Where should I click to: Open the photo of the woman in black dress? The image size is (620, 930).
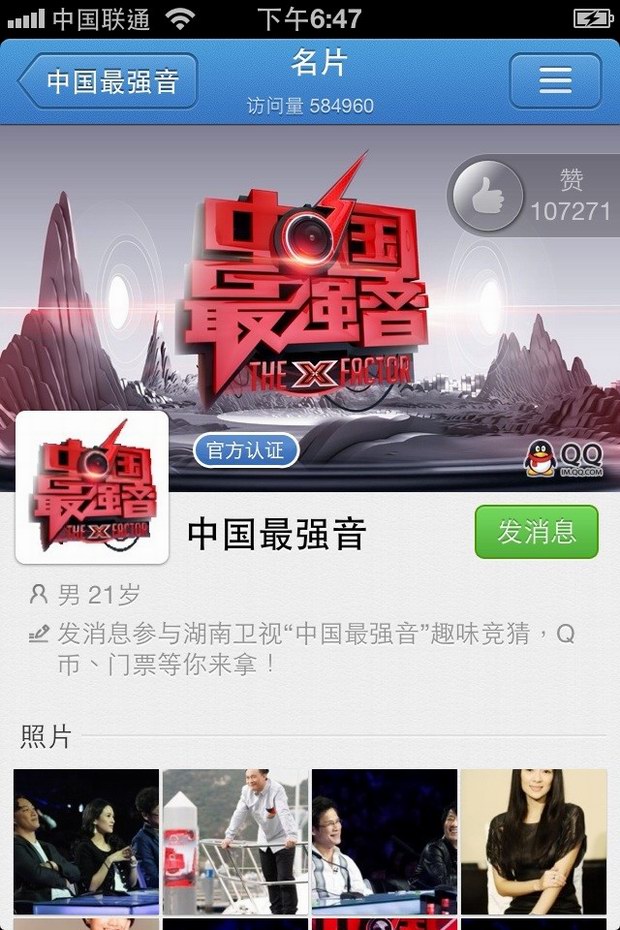533,841
